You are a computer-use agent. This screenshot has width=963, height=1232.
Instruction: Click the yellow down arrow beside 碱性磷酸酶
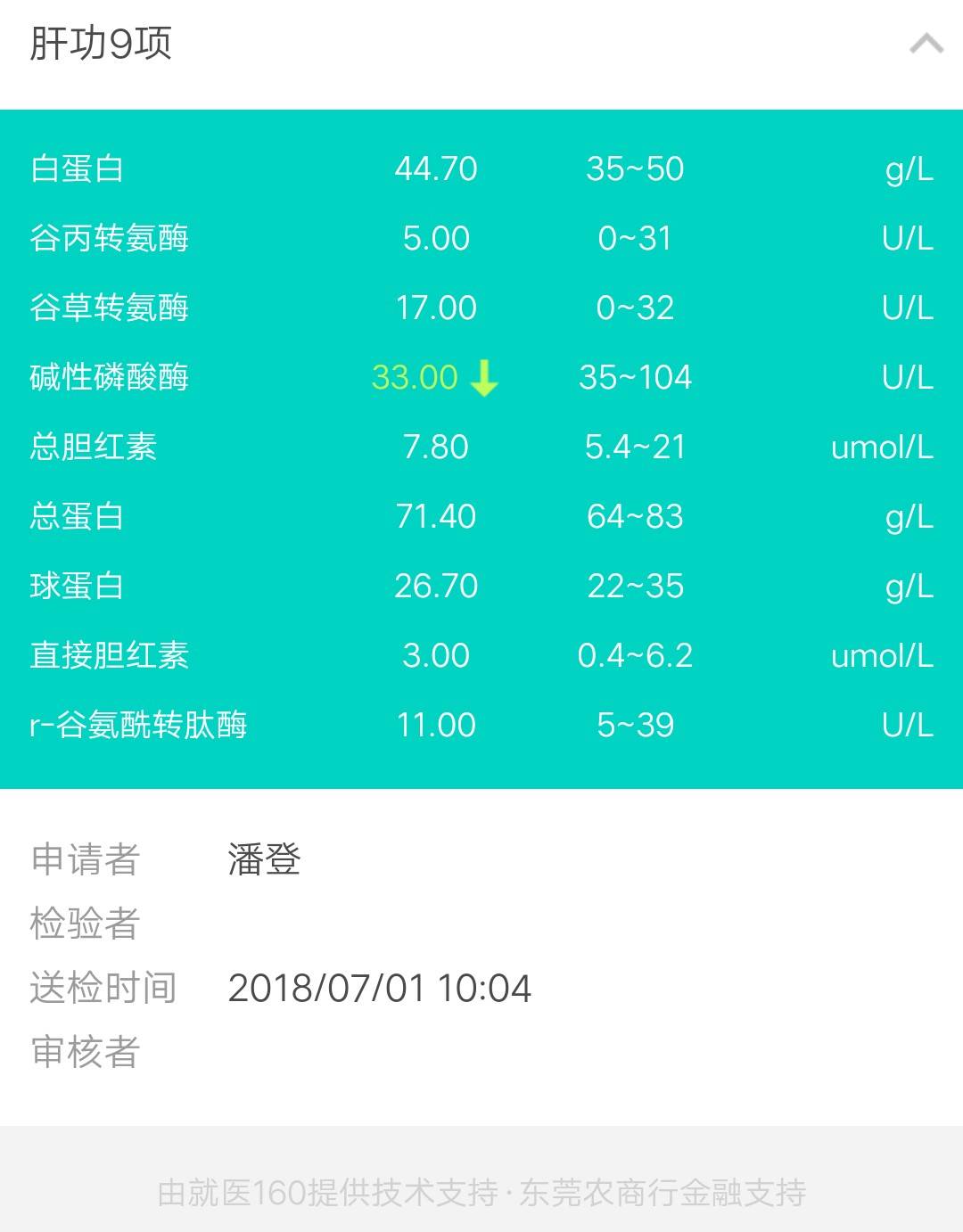pos(482,378)
